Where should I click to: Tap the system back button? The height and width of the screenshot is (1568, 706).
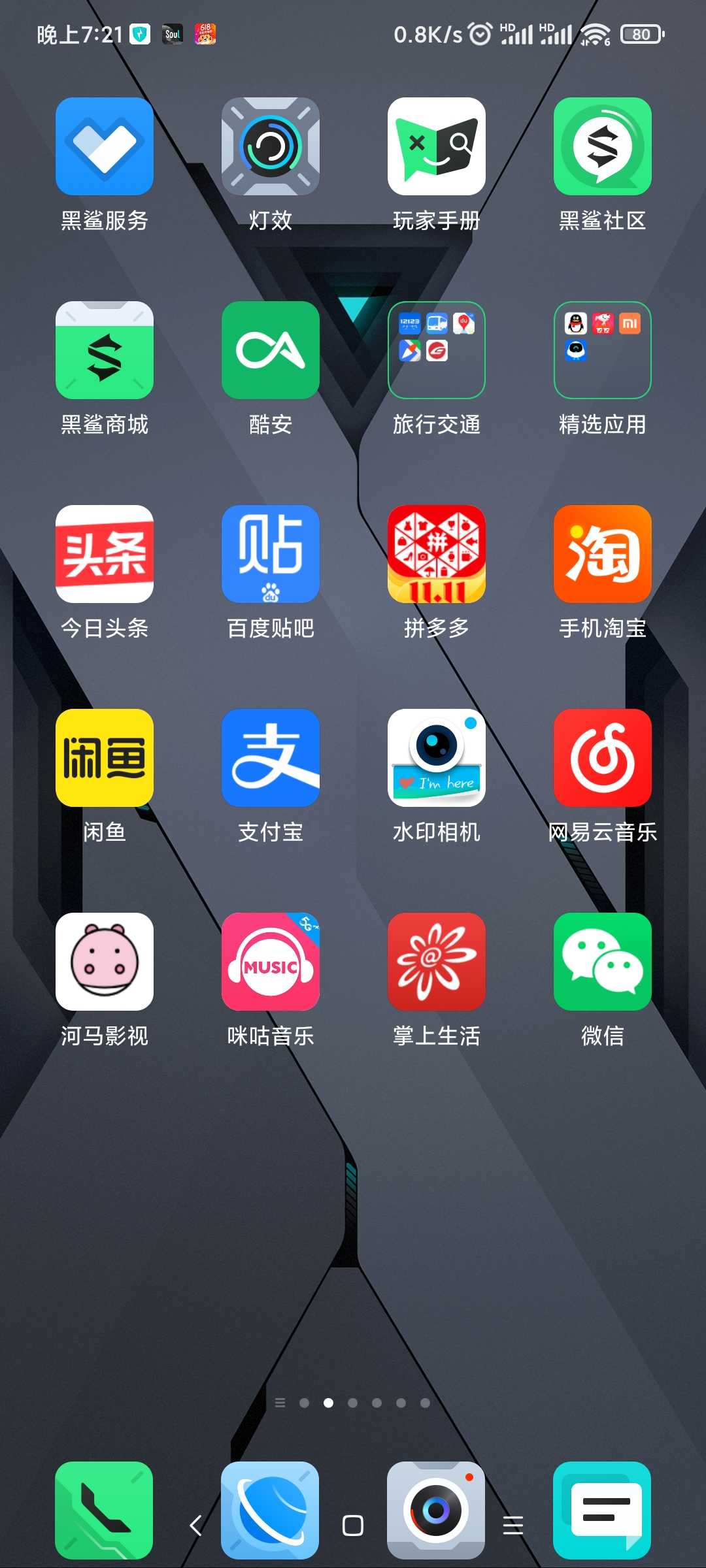195,1526
